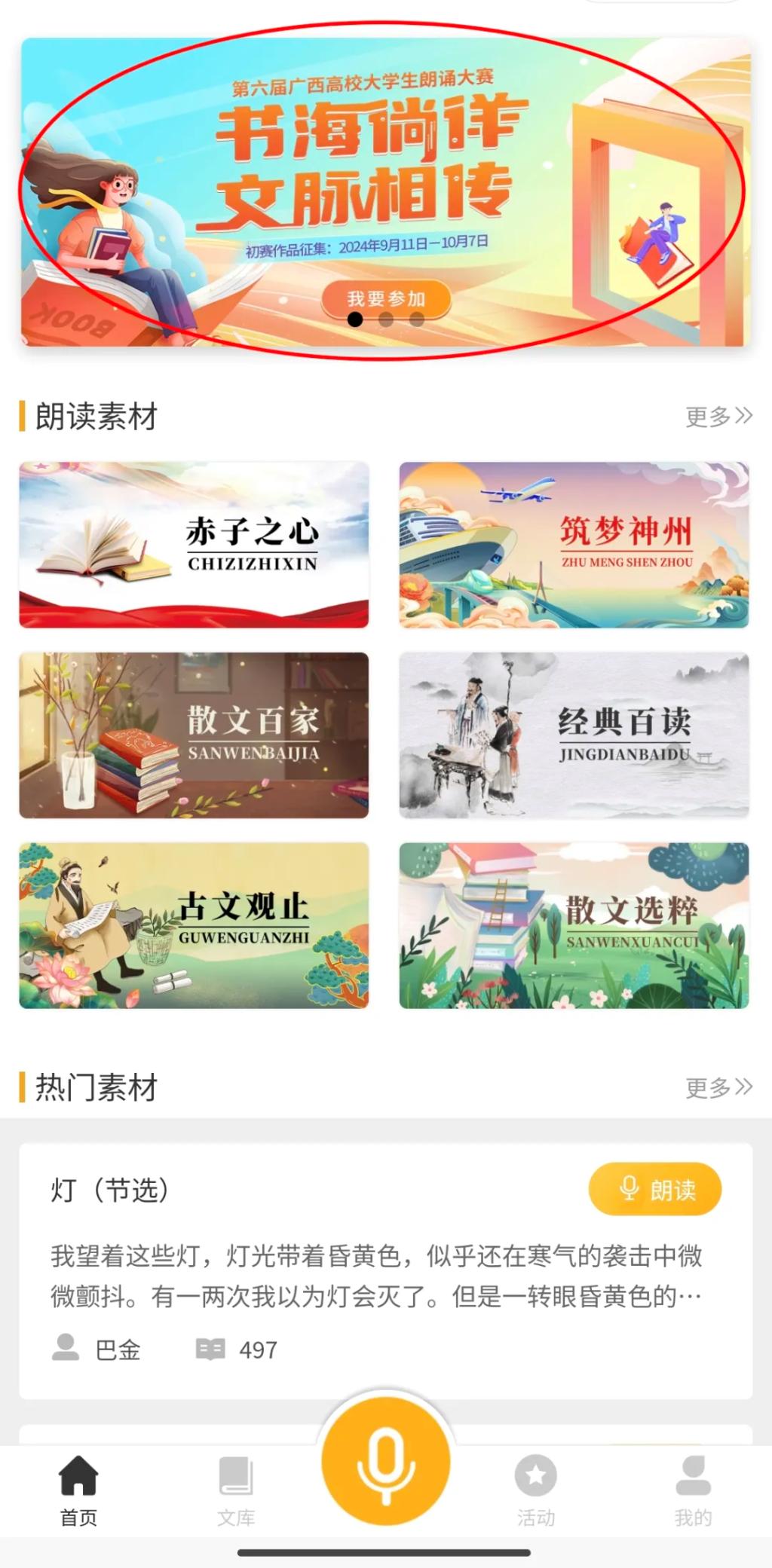Click the orange 朗读素材 section accent bar

point(23,415)
